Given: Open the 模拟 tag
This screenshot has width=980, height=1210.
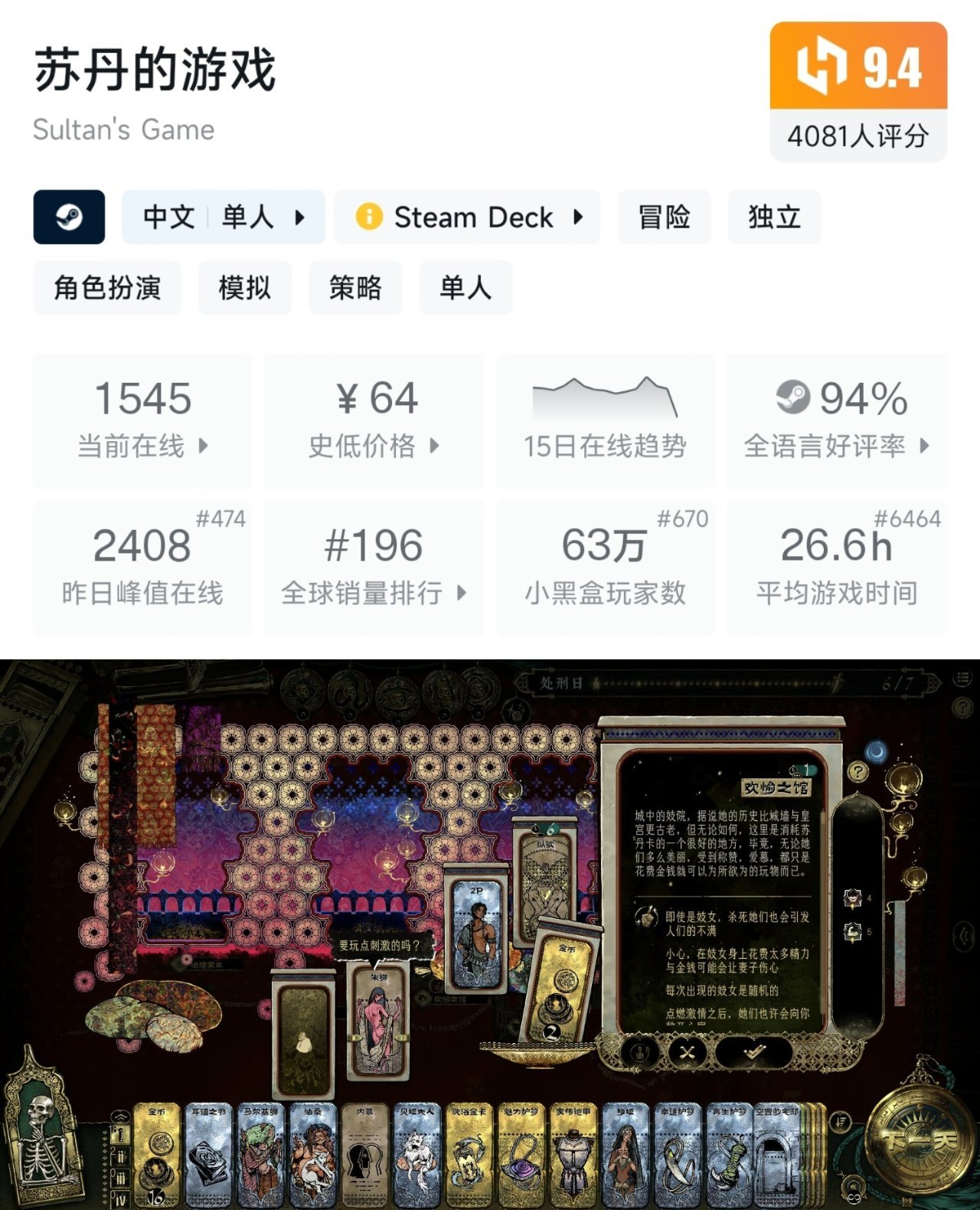Looking at the screenshot, I should (x=245, y=288).
